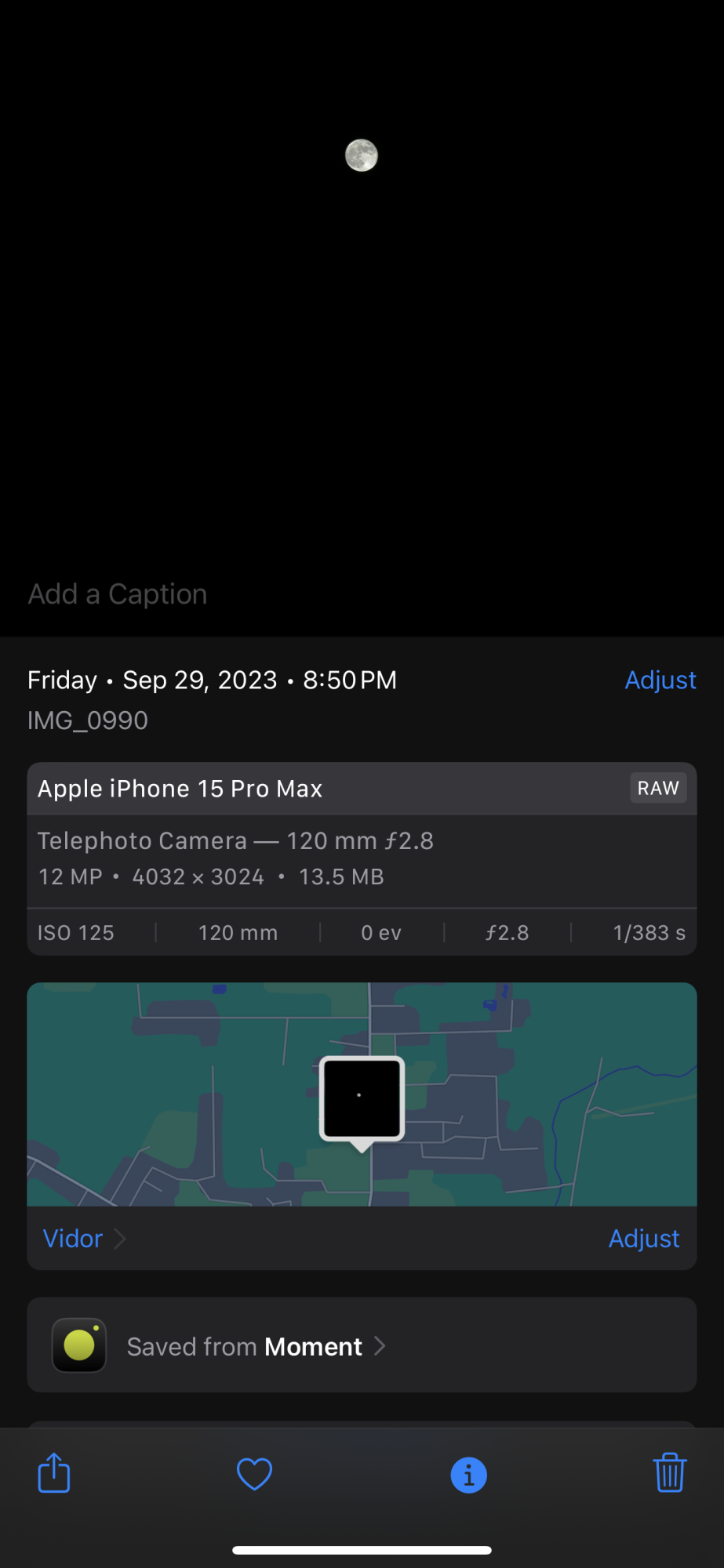Image resolution: width=724 pixels, height=1568 pixels.
Task: Share this photo
Action: tap(54, 1473)
